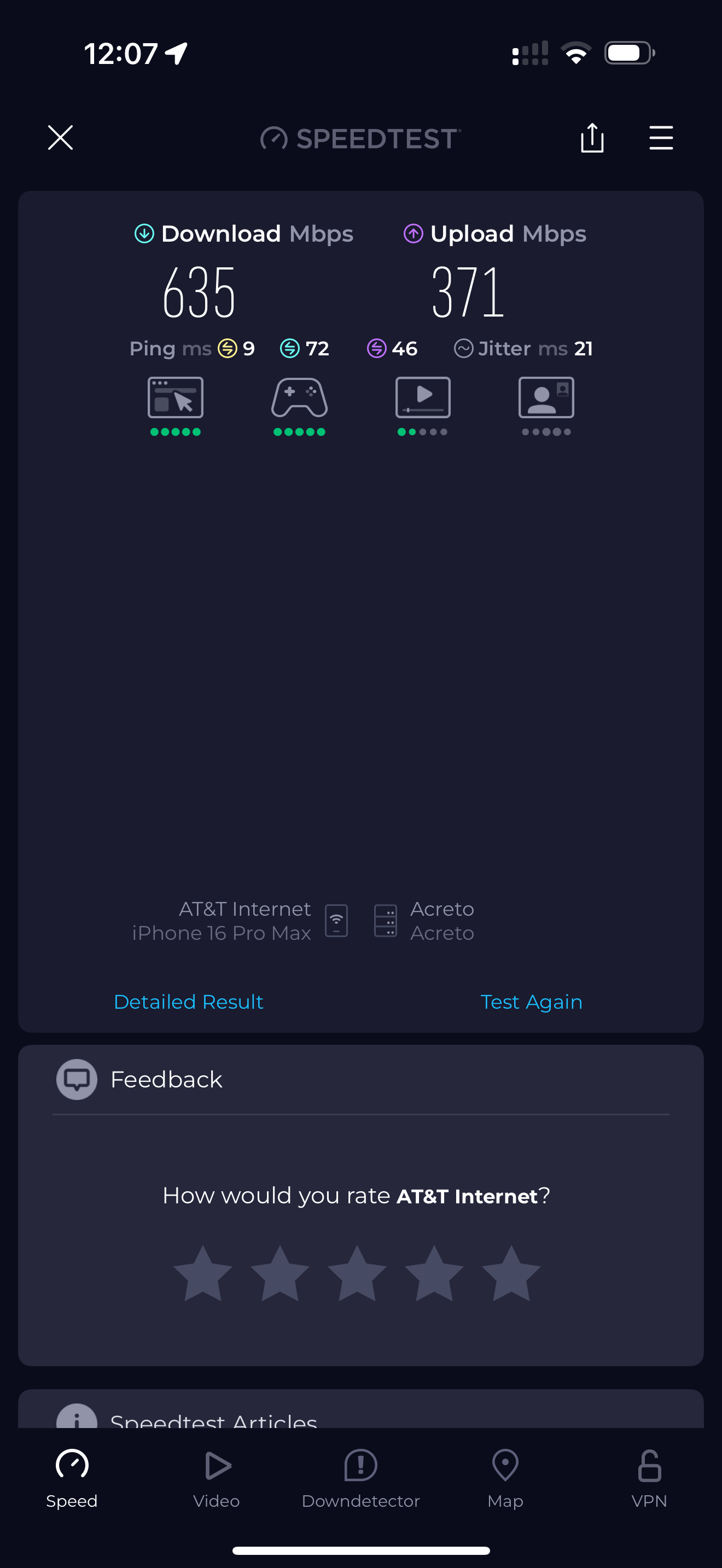Give AT&T Internet five stars

(x=511, y=1273)
